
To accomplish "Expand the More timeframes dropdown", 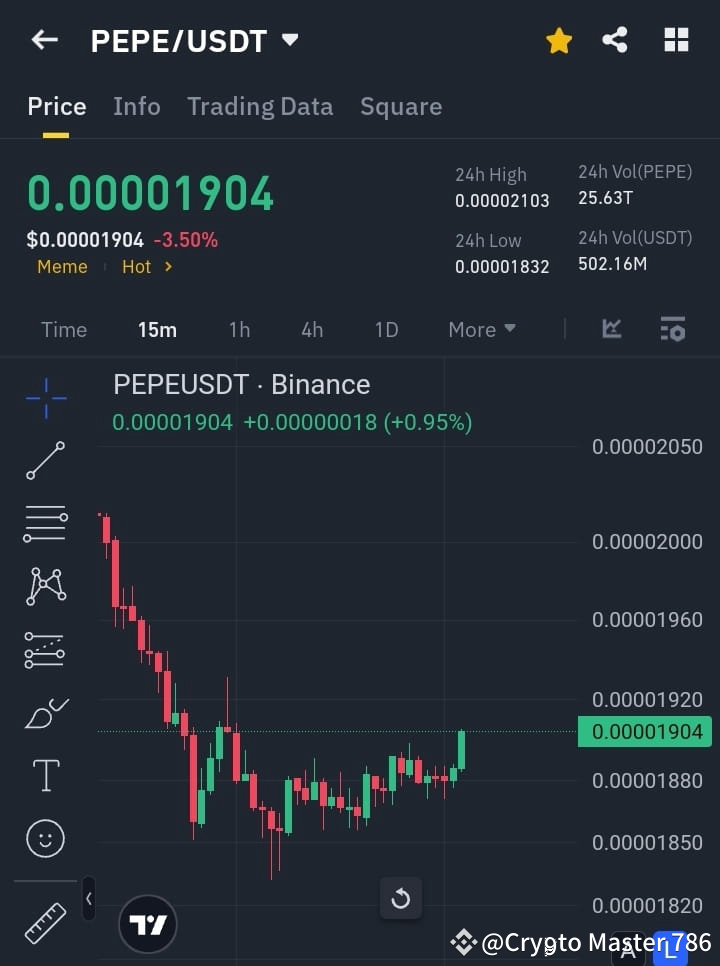I will pos(481,329).
